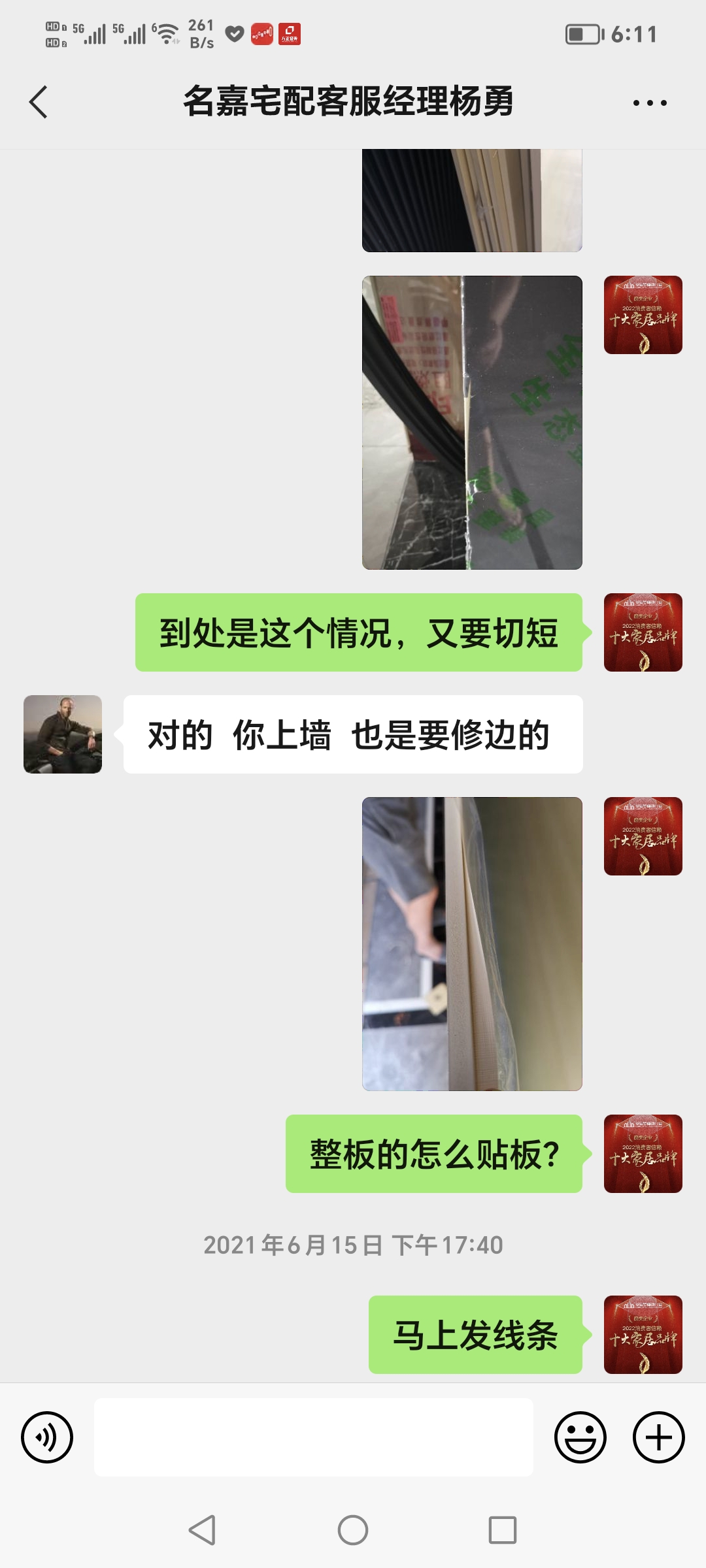The height and width of the screenshot is (1568, 706).
Task: Go back from the chat with 名嘉宅配客服经理杨勇
Action: (x=39, y=103)
